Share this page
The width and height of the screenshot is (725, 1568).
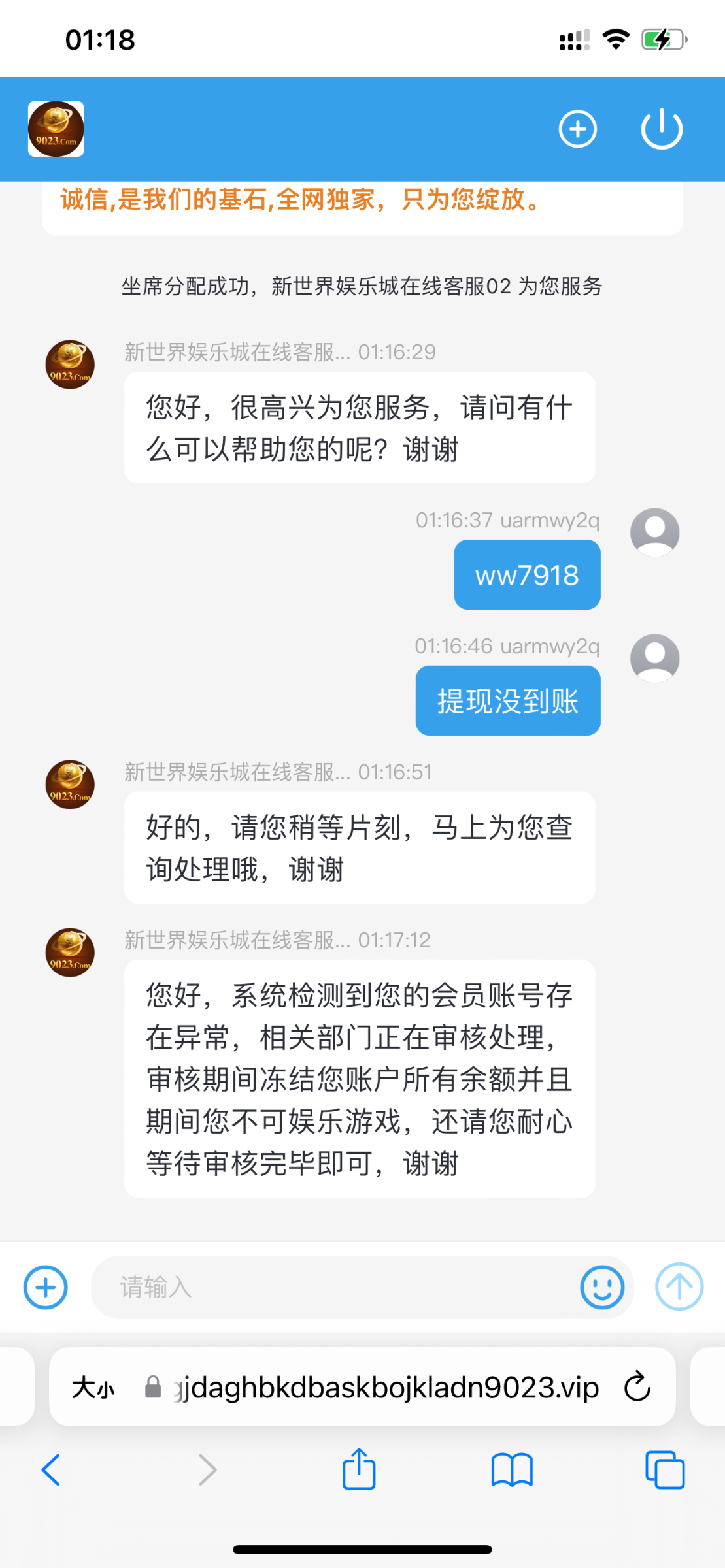pos(359,1470)
